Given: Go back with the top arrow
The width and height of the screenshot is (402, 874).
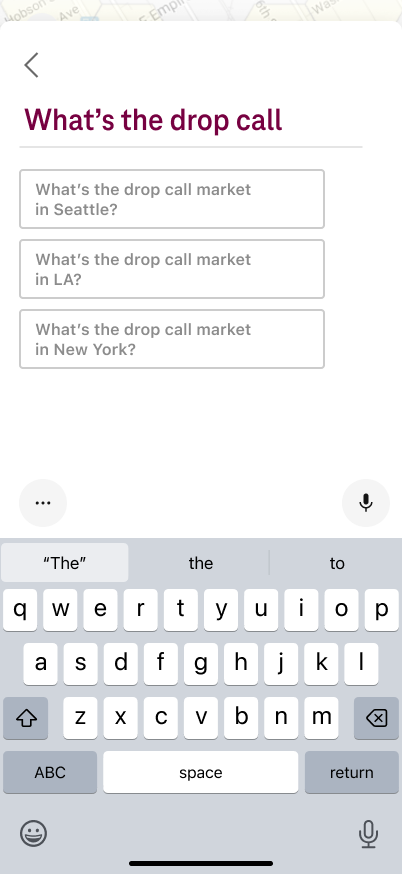Looking at the screenshot, I should tap(31, 65).
